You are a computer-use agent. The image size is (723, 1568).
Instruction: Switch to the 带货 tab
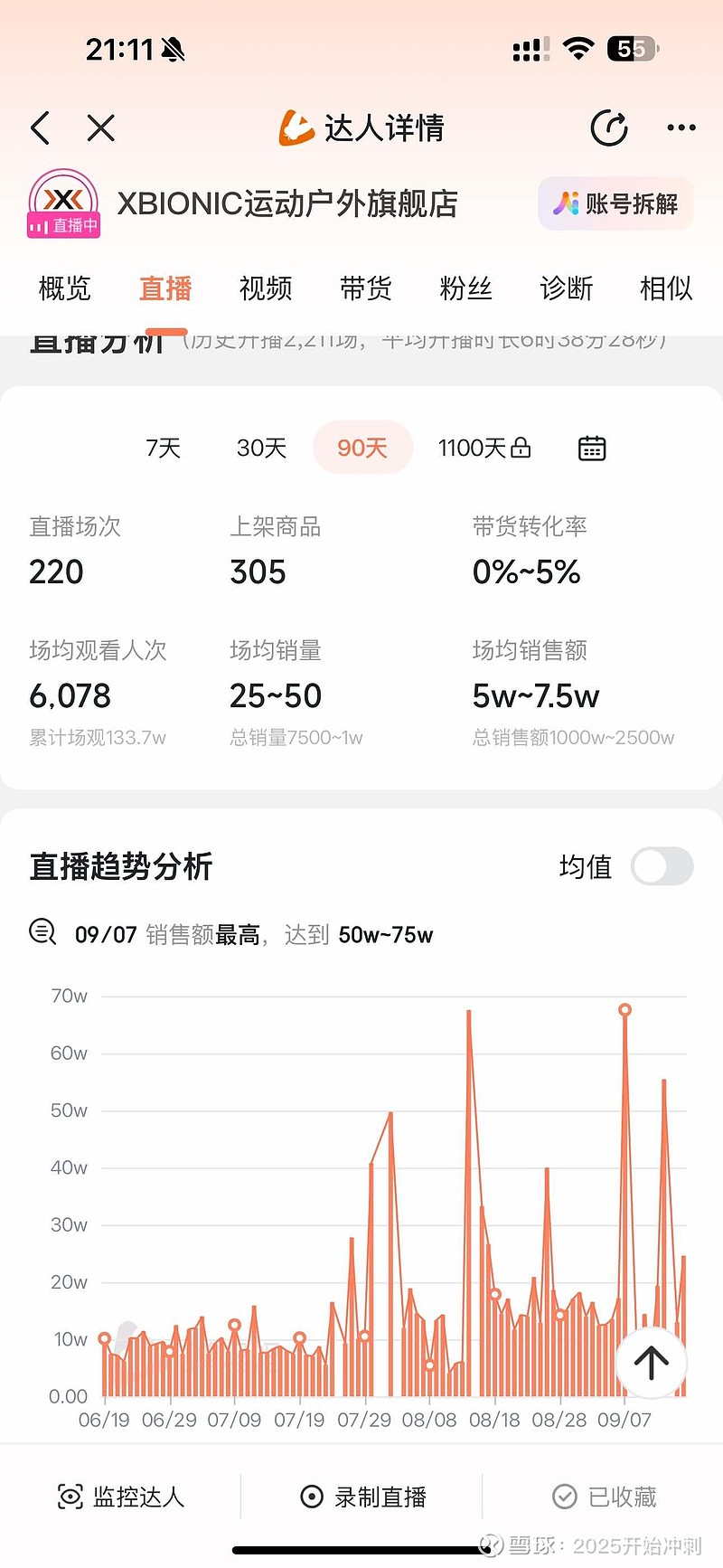(x=366, y=288)
